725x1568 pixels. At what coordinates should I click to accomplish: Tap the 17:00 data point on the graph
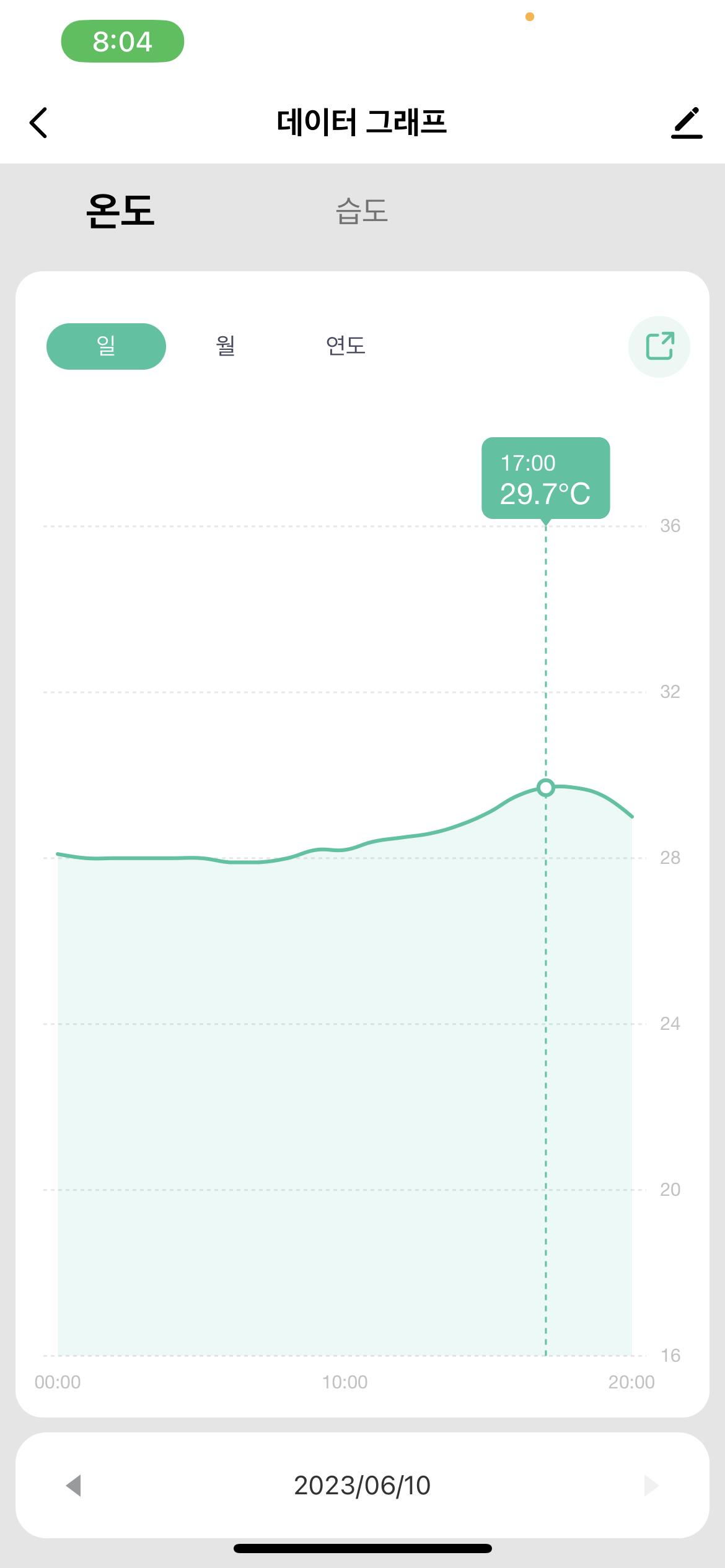point(546,788)
